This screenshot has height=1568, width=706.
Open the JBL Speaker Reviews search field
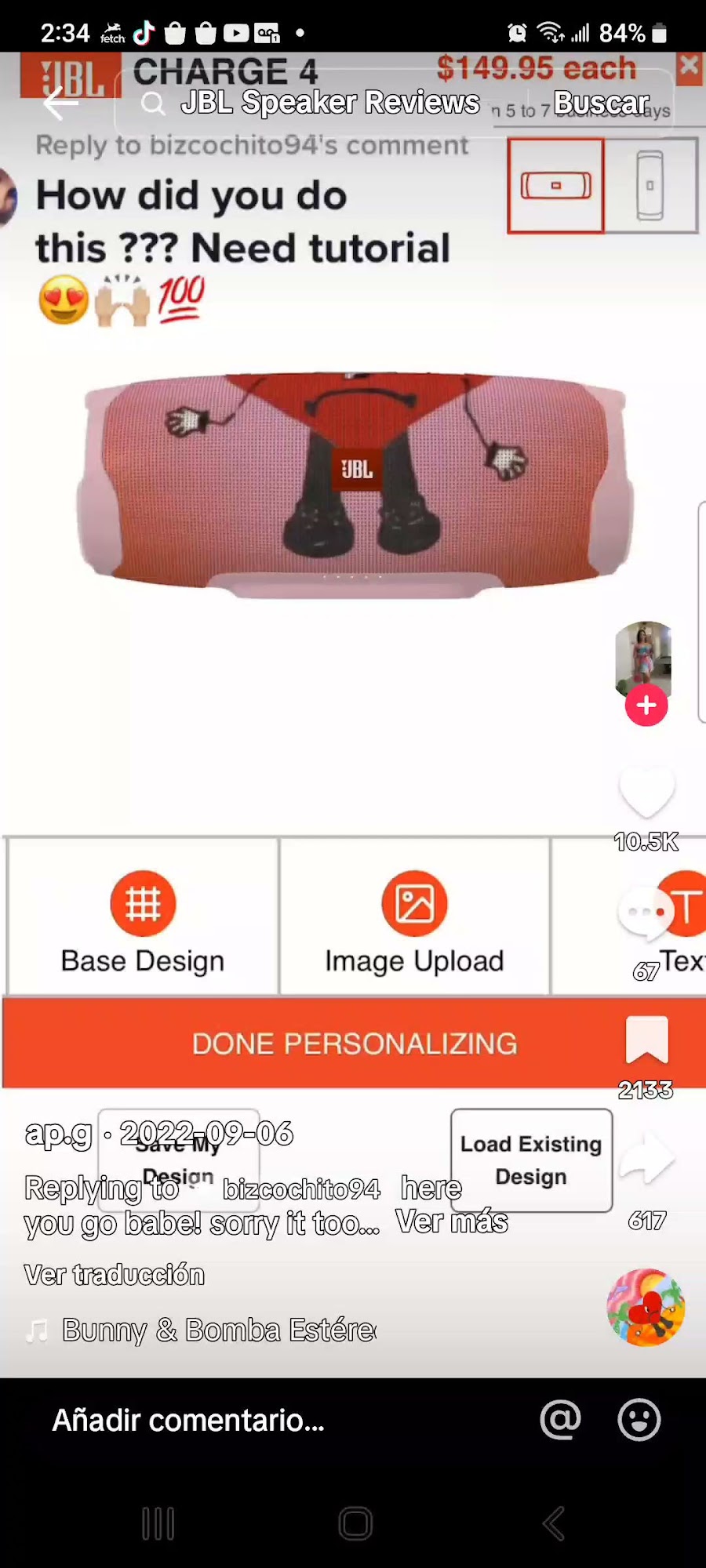pos(329,103)
